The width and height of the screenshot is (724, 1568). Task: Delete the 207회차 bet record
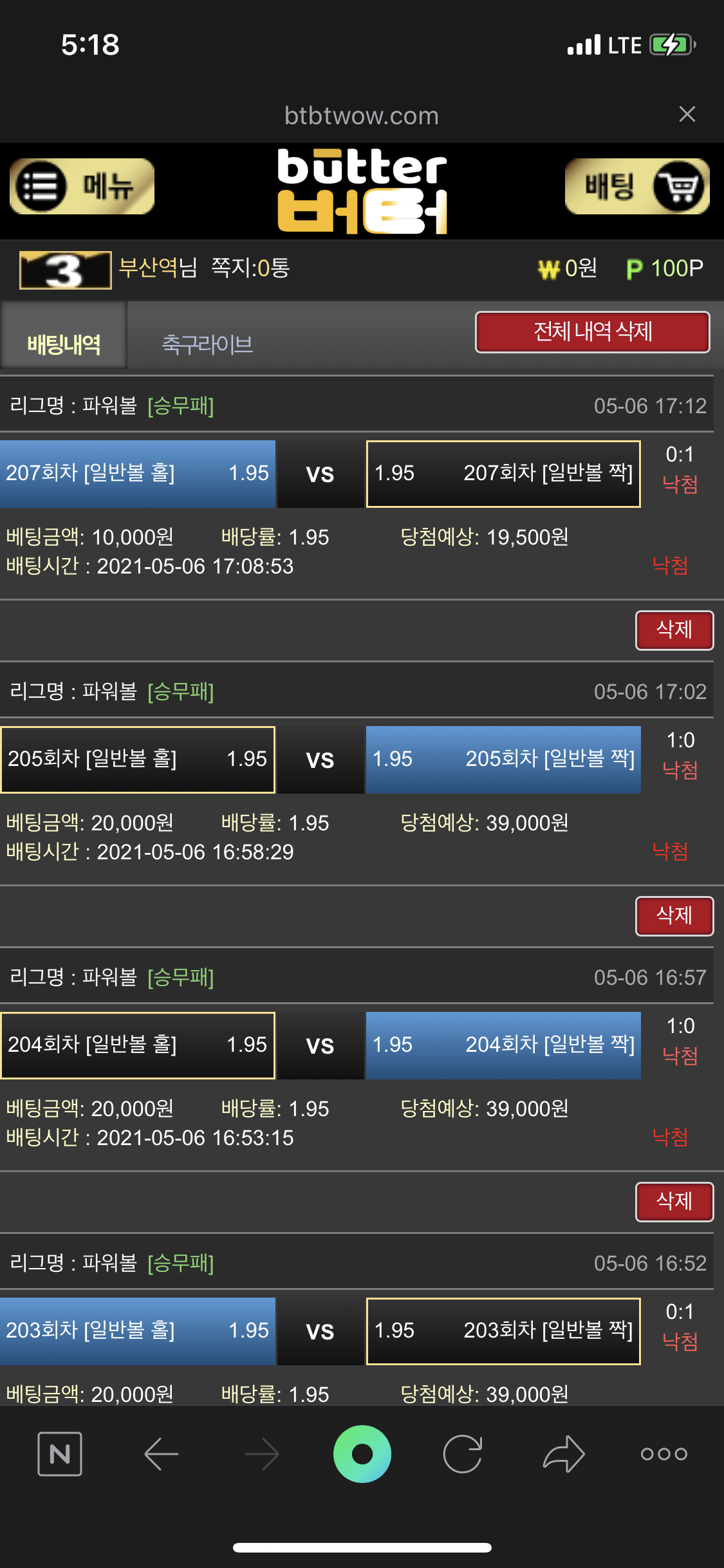coord(674,630)
